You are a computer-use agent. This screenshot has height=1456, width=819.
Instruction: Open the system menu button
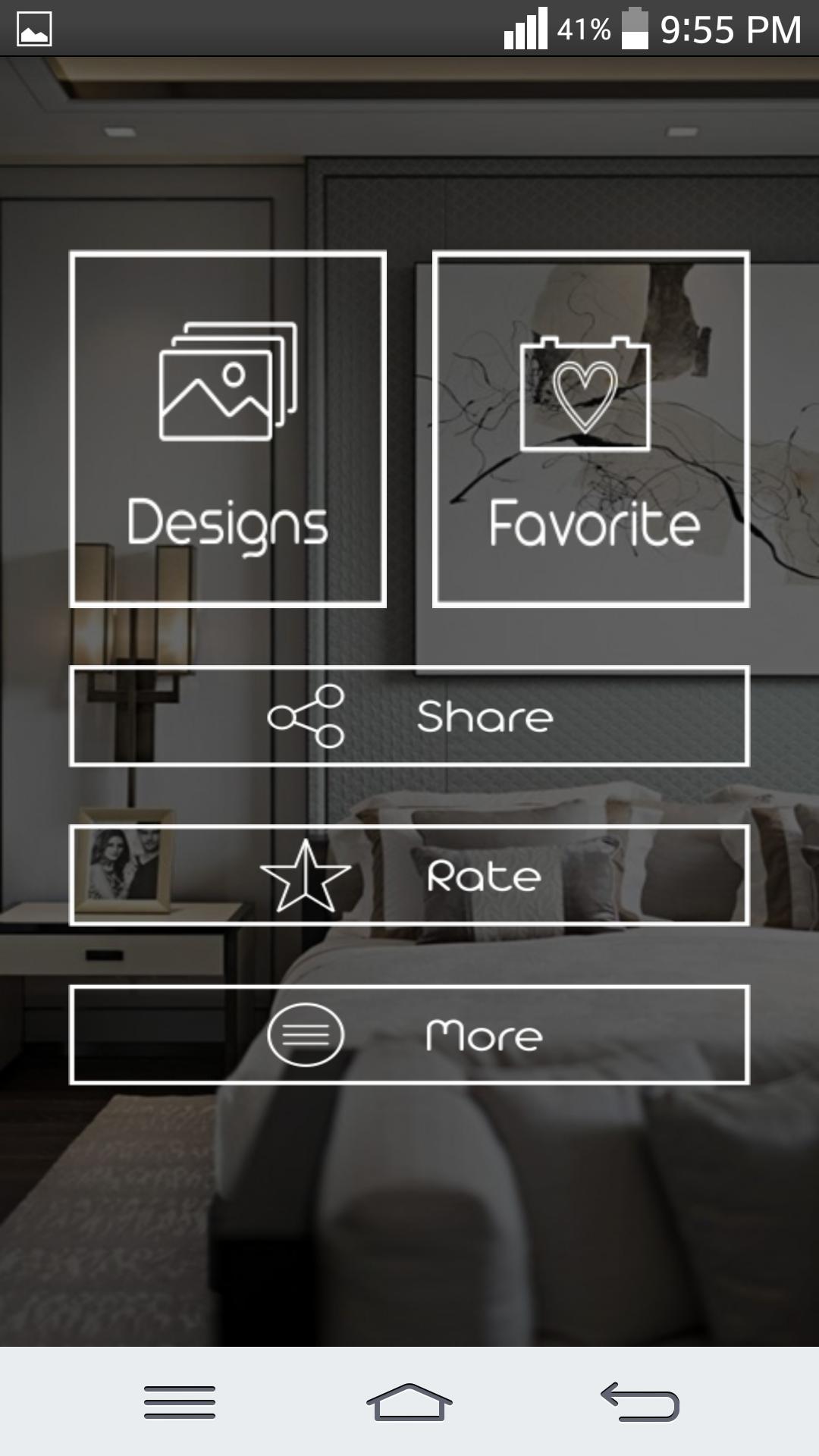[180, 1401]
